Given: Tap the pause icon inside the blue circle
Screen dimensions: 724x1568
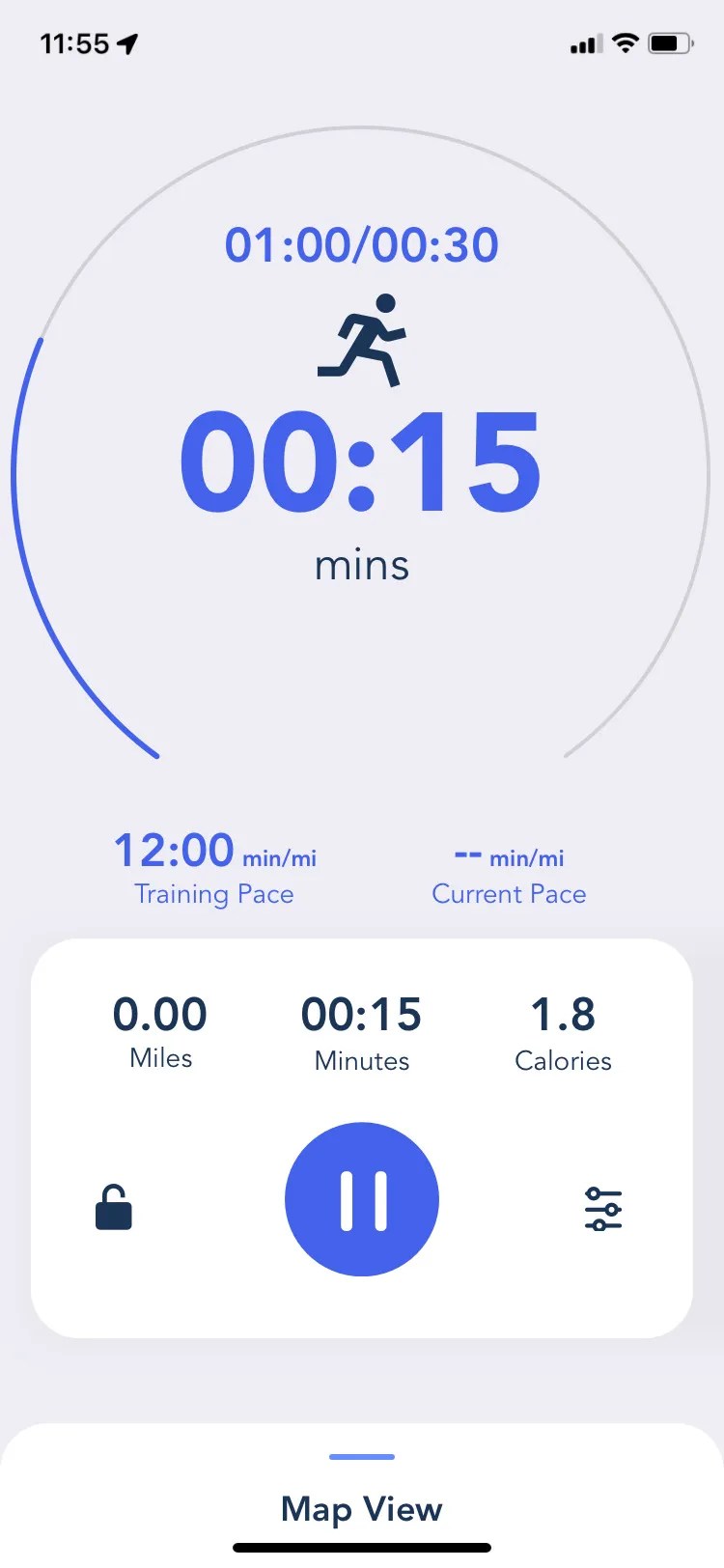Looking at the screenshot, I should pyautogui.click(x=362, y=1198).
